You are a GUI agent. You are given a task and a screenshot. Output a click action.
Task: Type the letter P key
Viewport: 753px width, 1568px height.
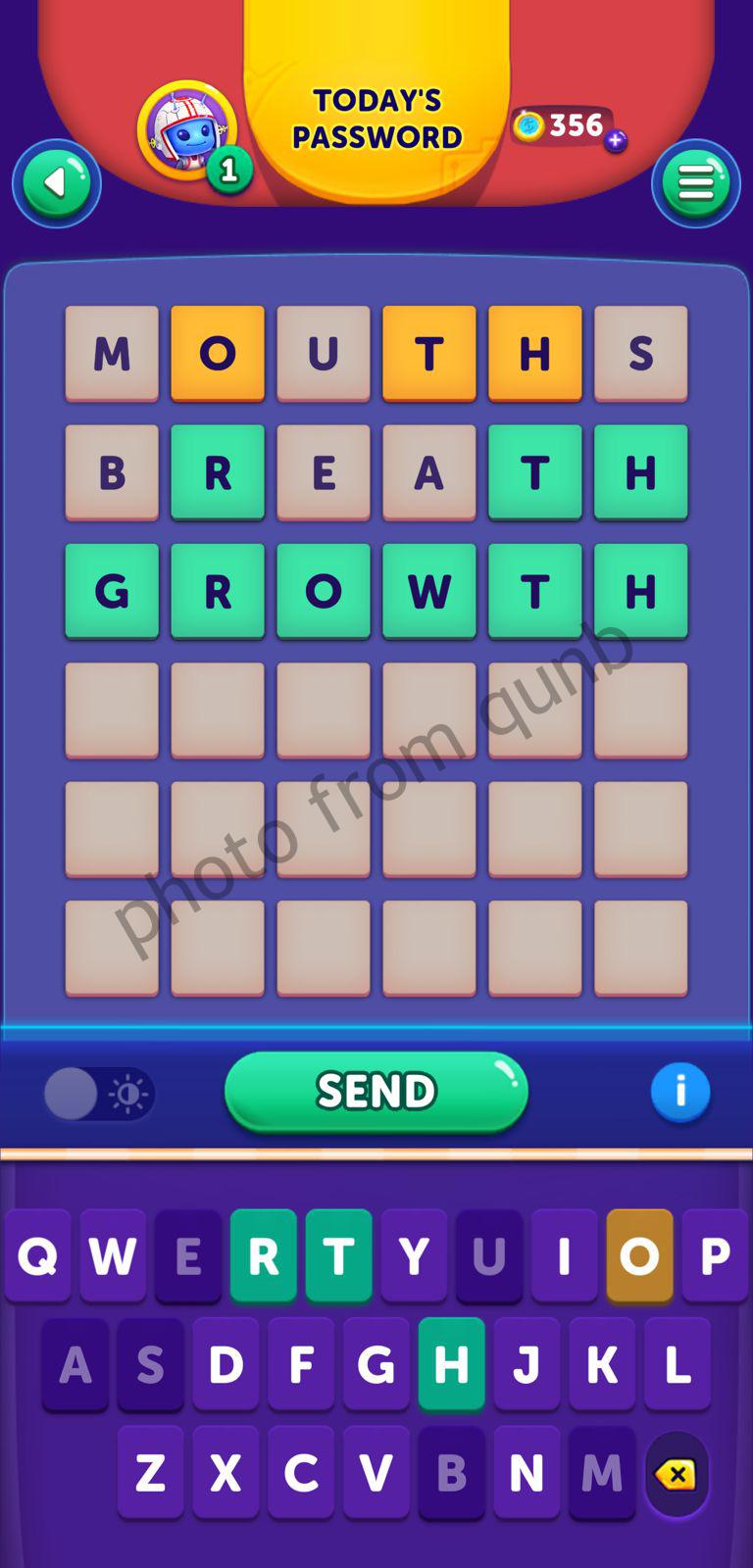click(715, 1255)
